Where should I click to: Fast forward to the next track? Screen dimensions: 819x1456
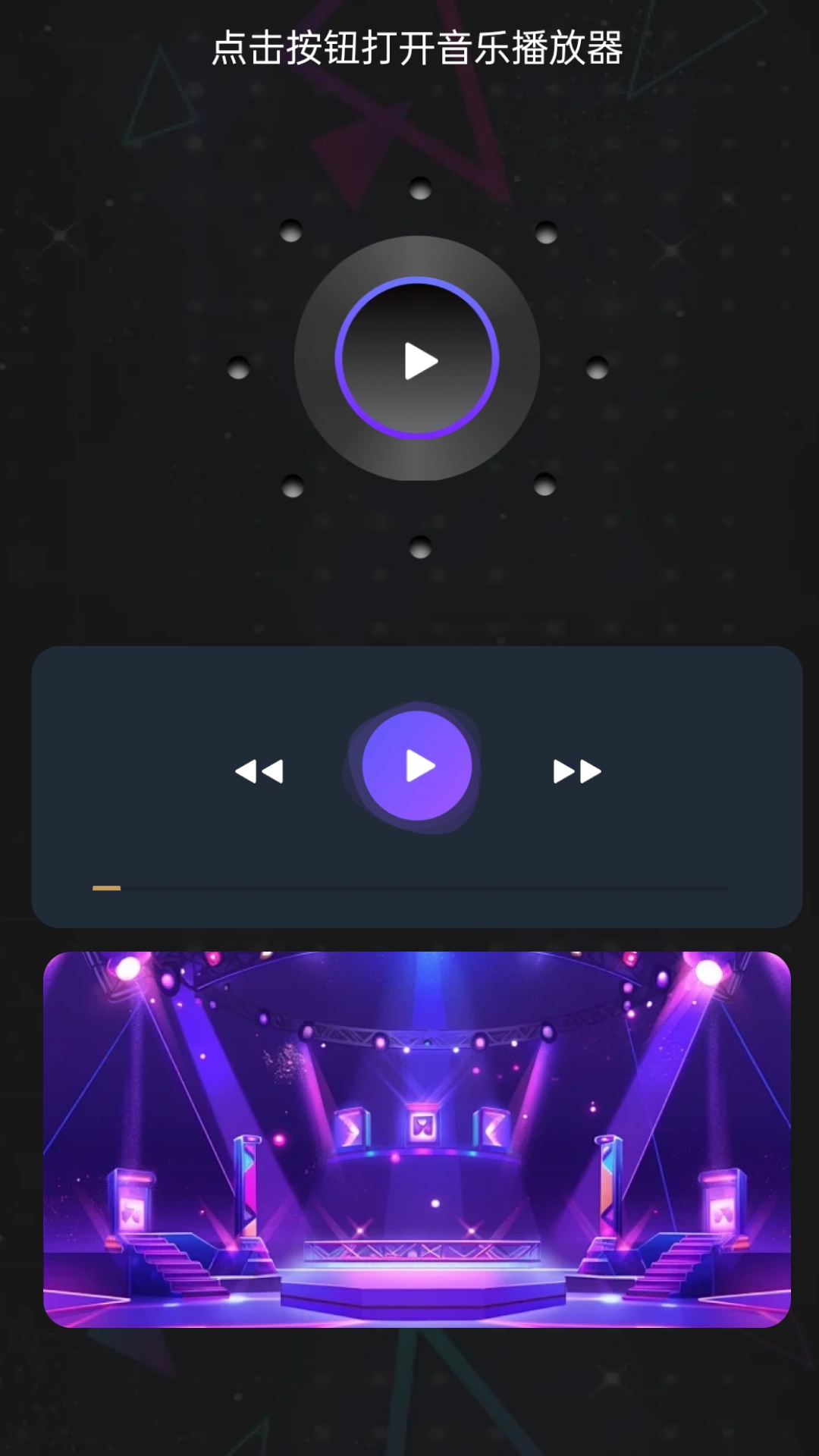577,771
